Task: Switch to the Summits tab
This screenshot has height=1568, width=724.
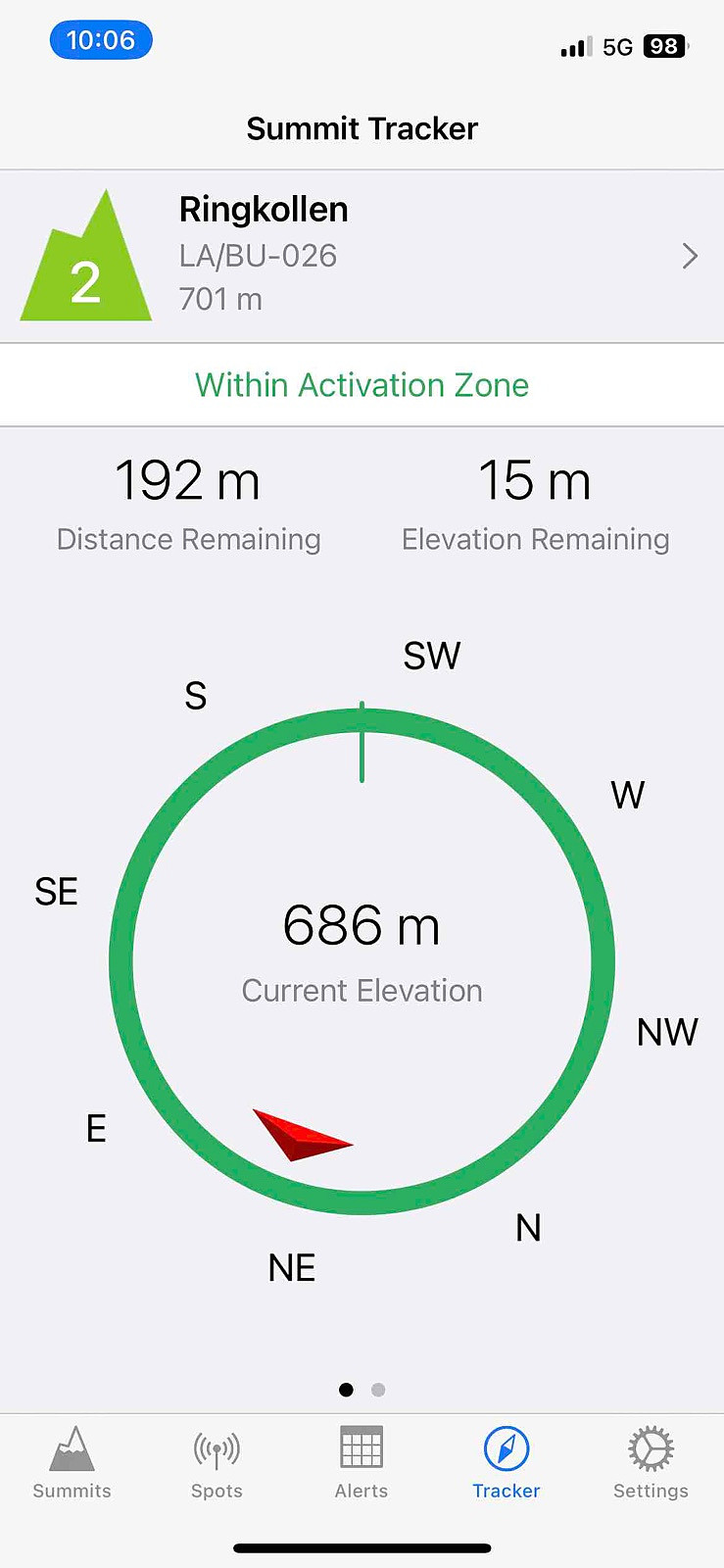Action: point(72,1463)
